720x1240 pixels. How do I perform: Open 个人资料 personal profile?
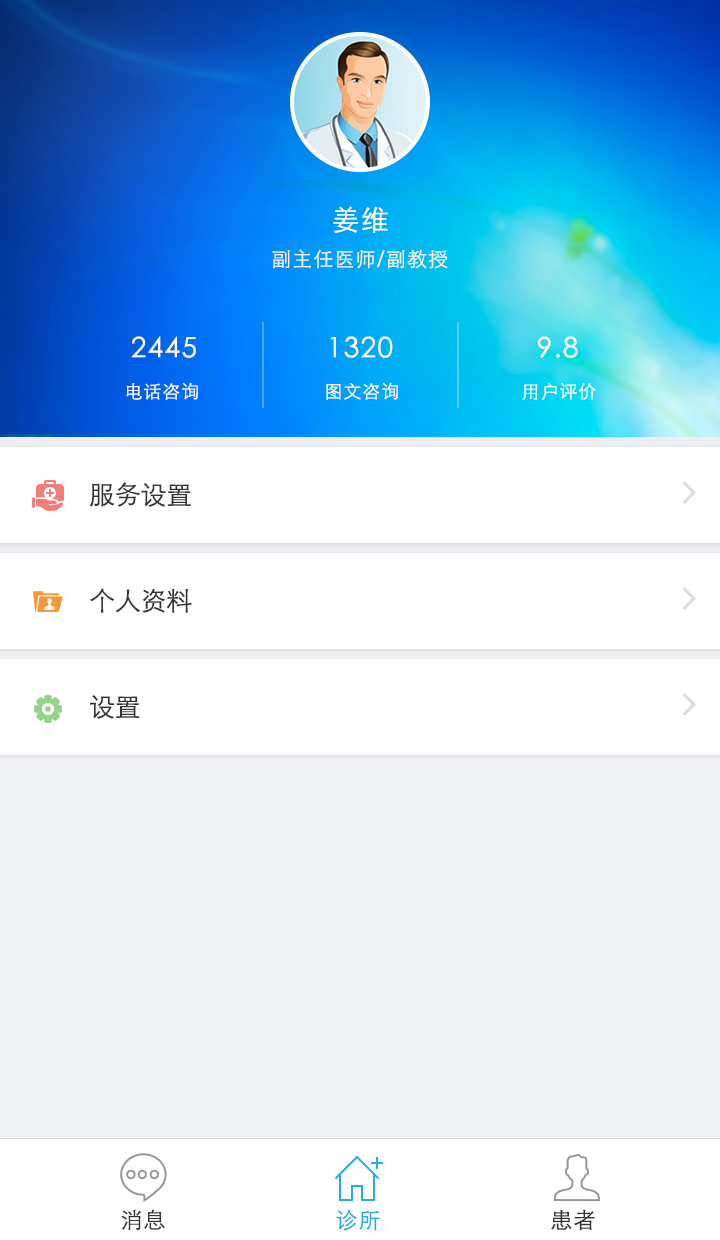[360, 601]
